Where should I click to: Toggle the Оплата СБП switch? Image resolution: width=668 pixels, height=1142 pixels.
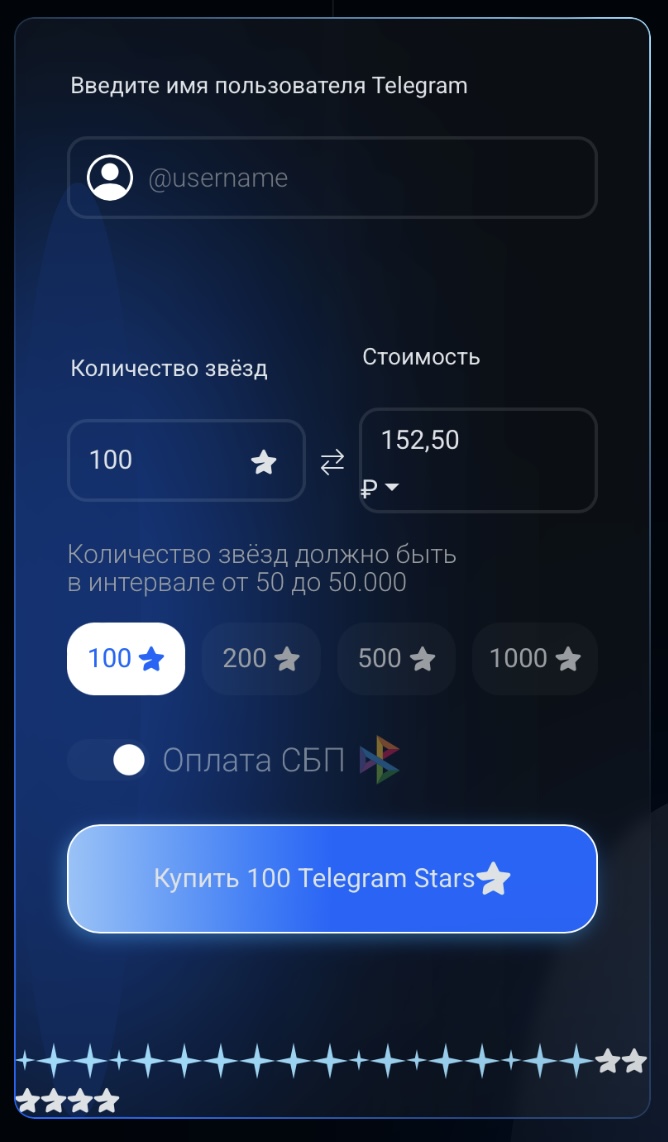click(x=108, y=760)
